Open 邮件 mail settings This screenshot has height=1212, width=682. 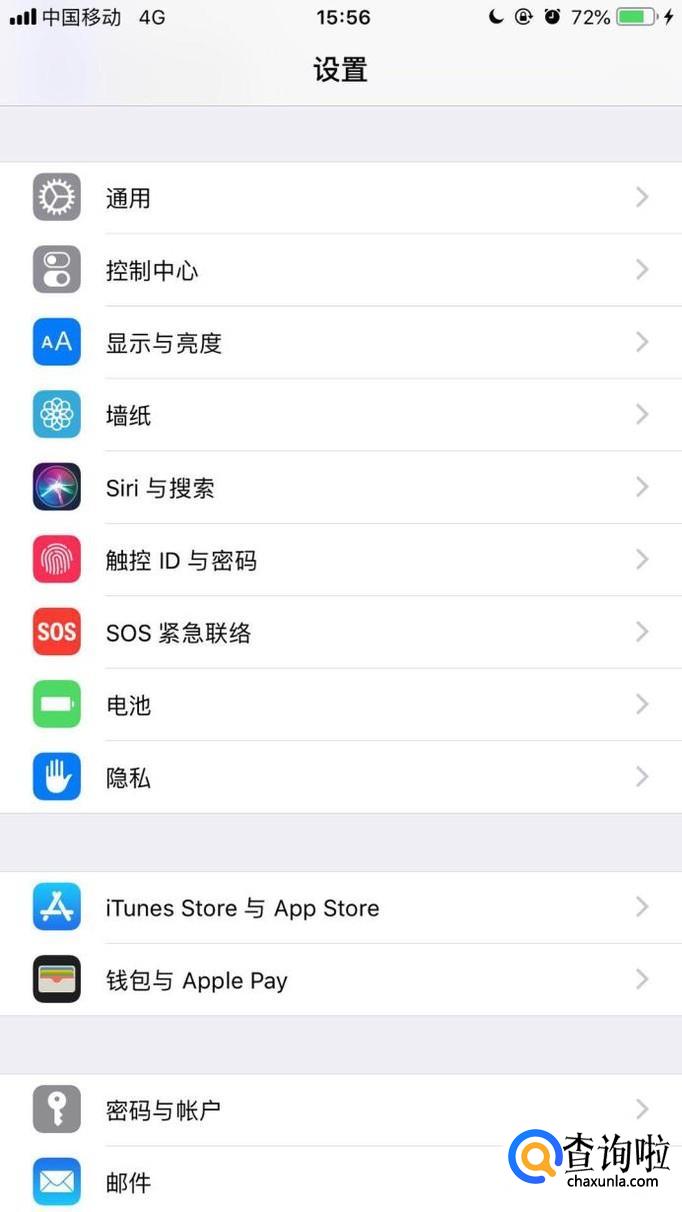(x=300, y=1182)
